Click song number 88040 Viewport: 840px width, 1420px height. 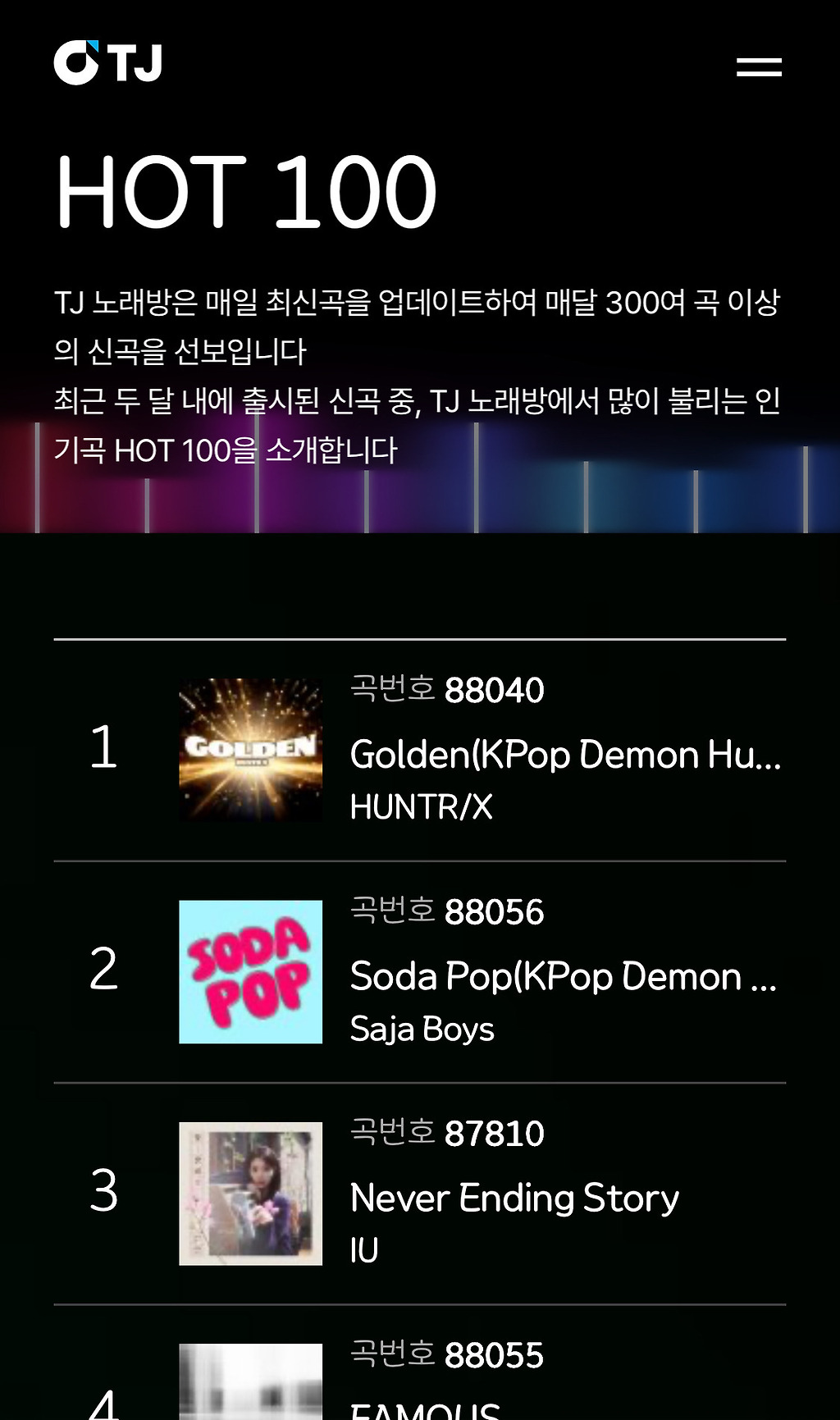click(x=494, y=690)
